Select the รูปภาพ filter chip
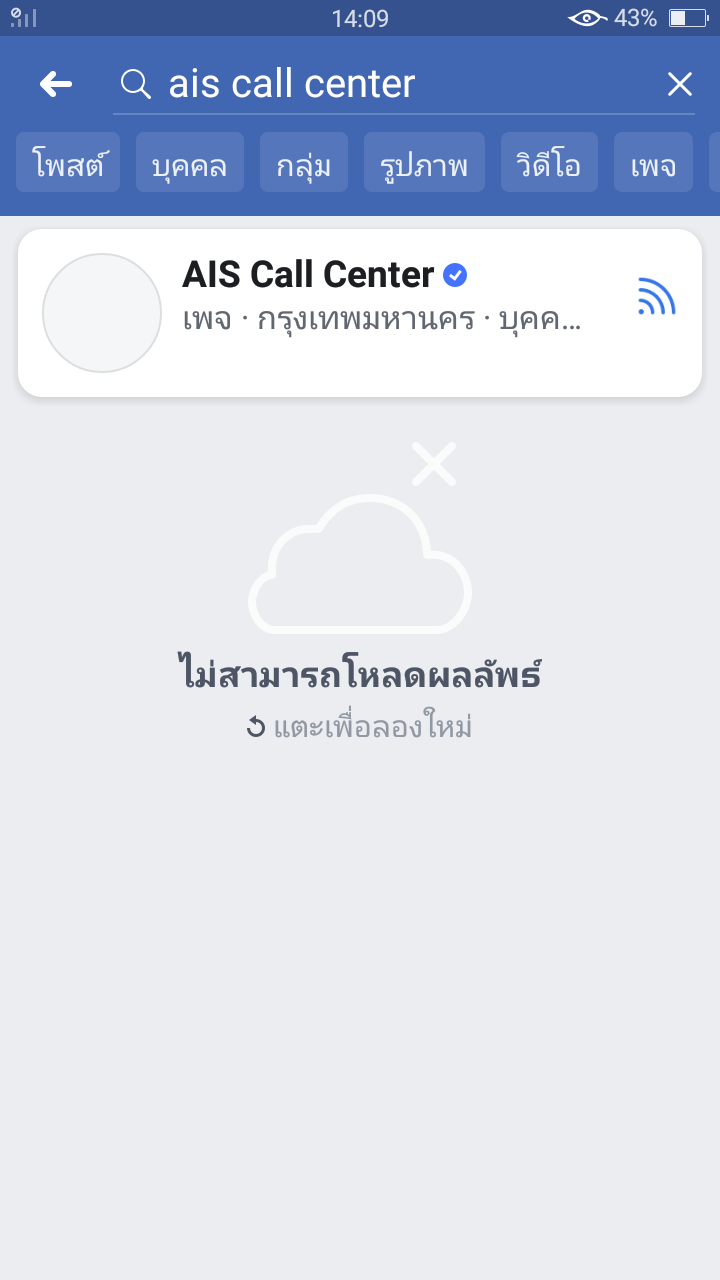The width and height of the screenshot is (720, 1280). click(x=424, y=162)
